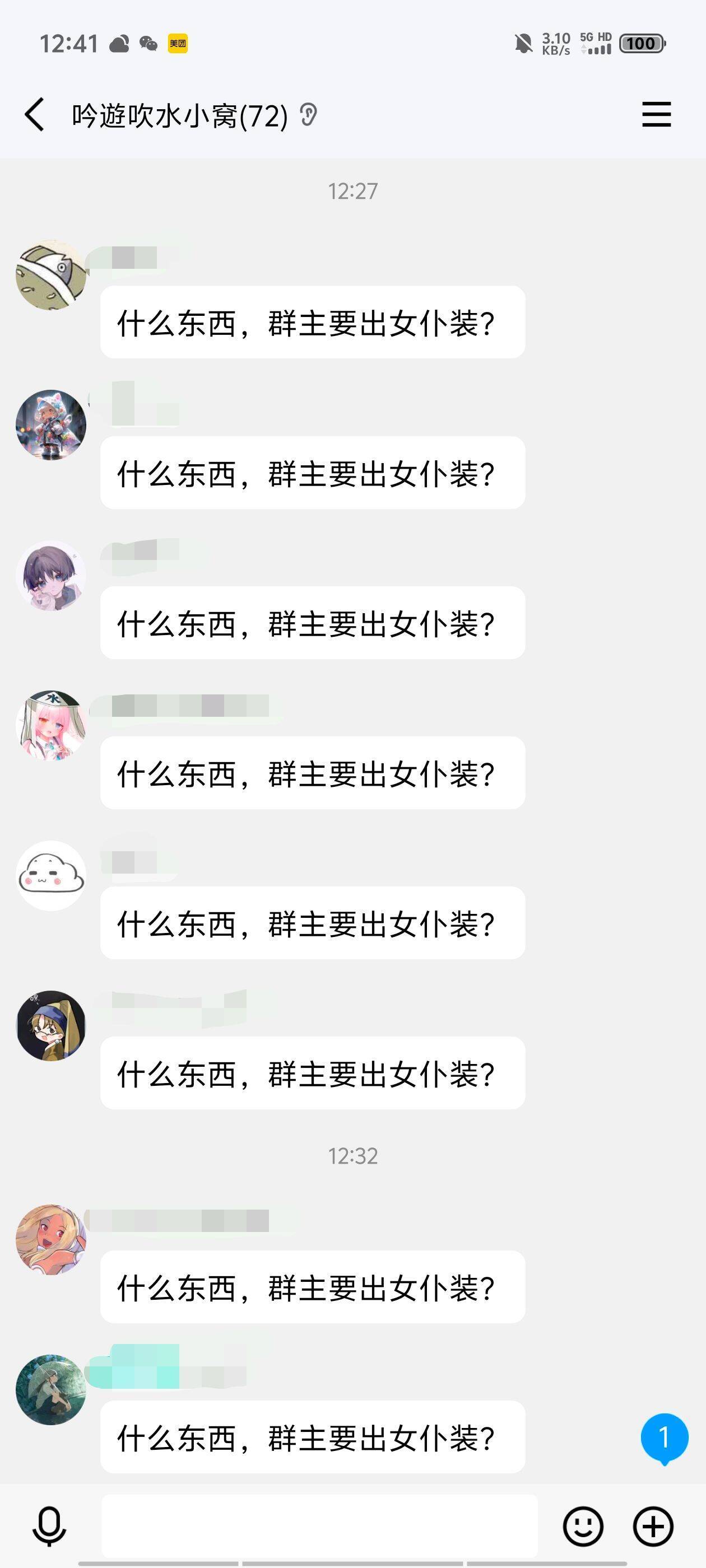Open the cat-hood figure avatar's profile
Screen dimensions: 706x1568
point(50,425)
